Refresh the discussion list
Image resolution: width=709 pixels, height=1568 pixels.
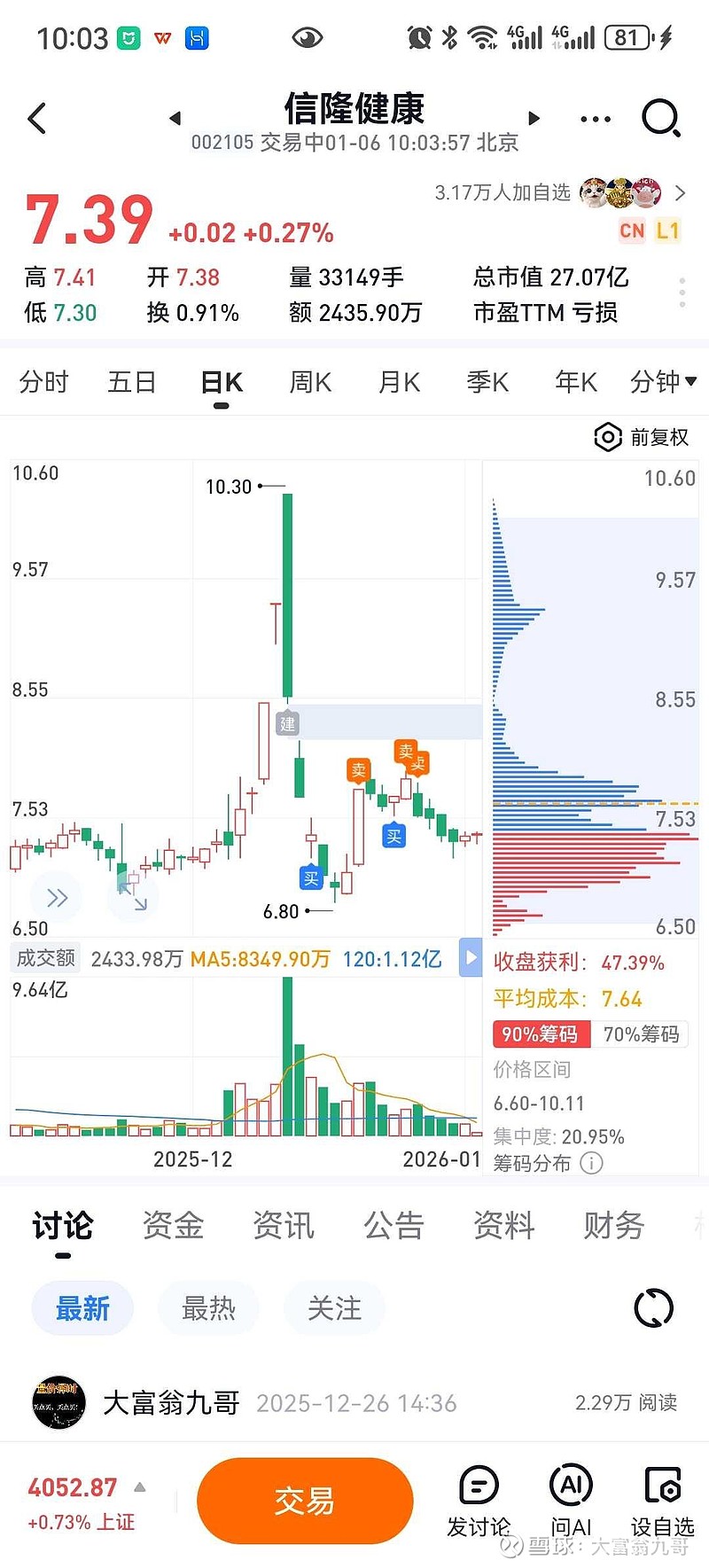[x=654, y=1308]
